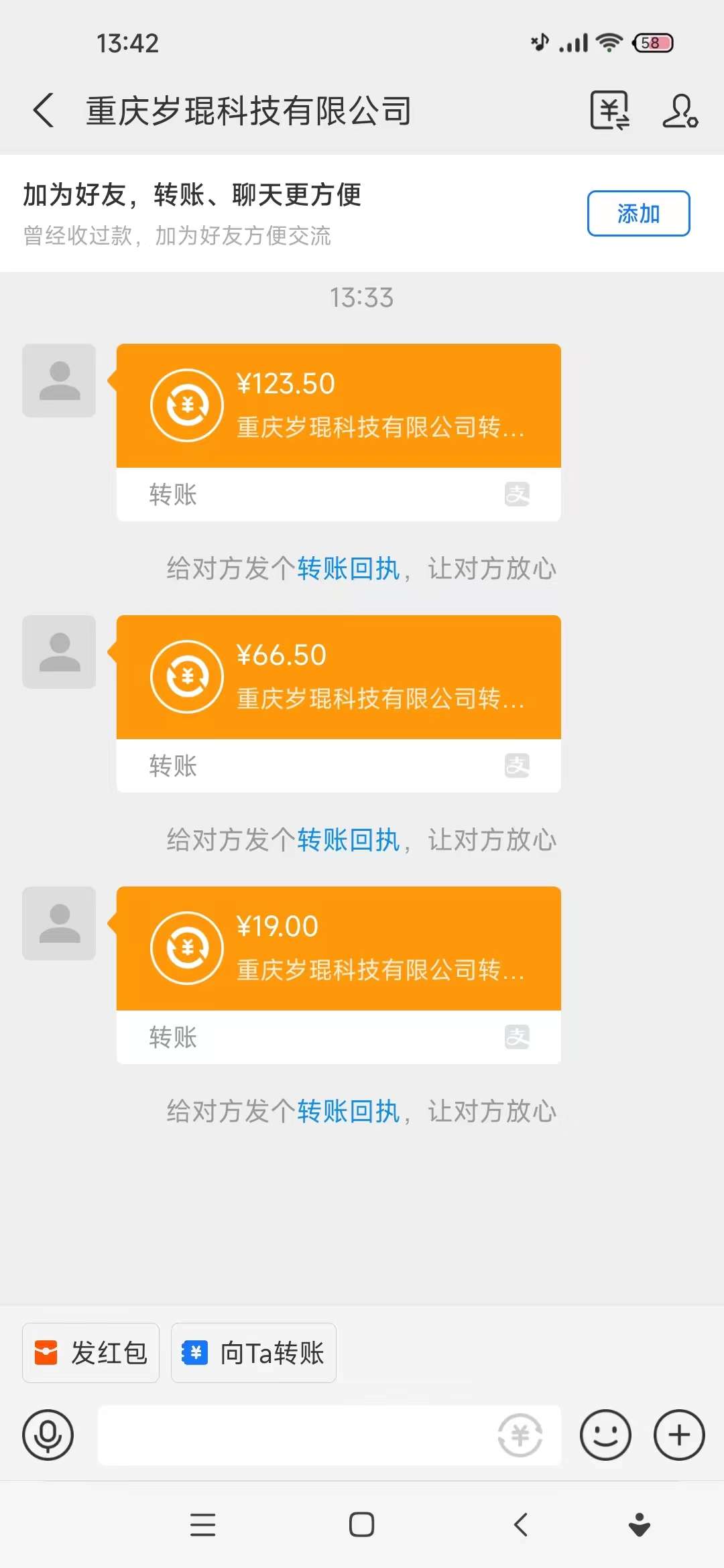Tap the yuan icon inside the message box
The height and width of the screenshot is (1568, 724).
coord(520,1435)
